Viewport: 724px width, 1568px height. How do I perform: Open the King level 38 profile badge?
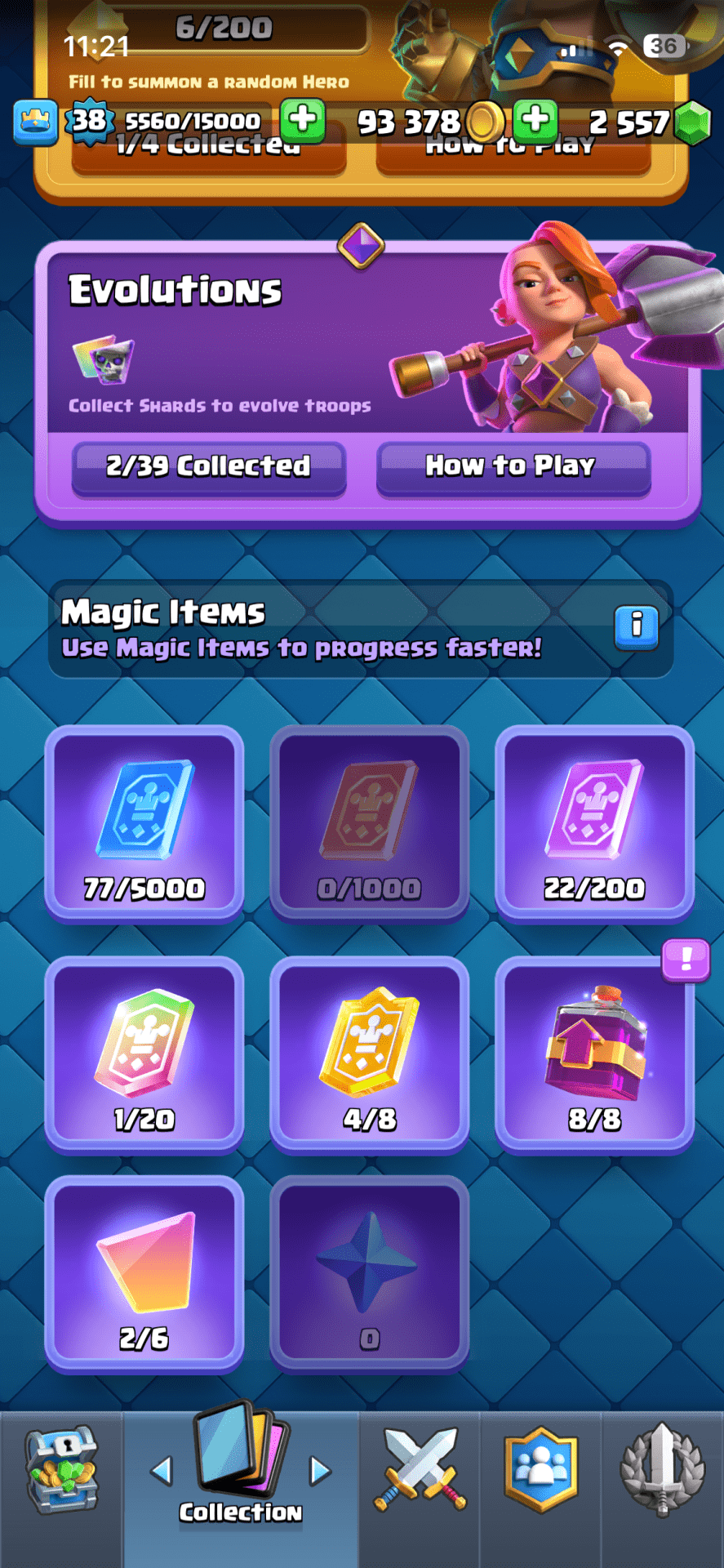[x=89, y=121]
